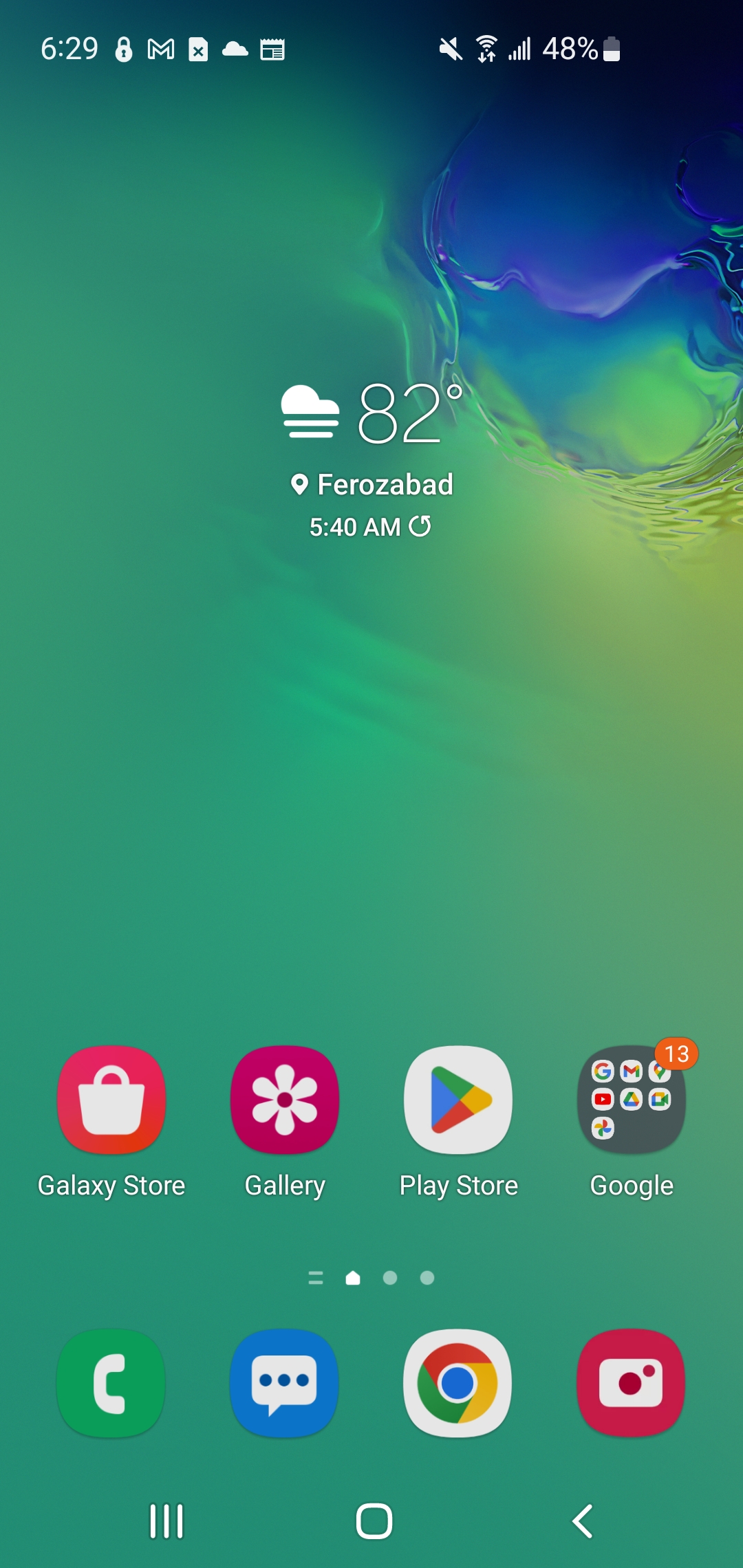Launch the Gallery app

pos(285,1100)
